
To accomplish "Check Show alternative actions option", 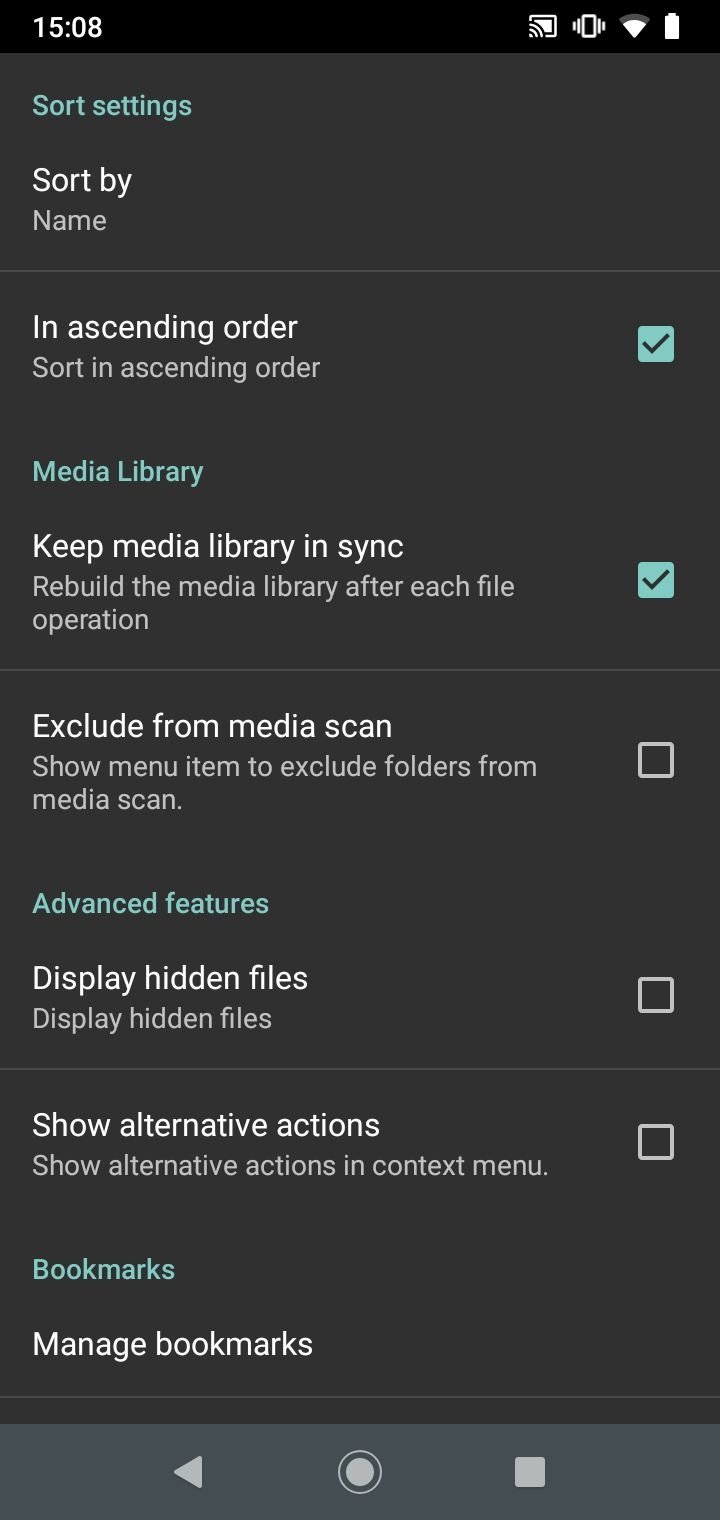I will 656,1142.
